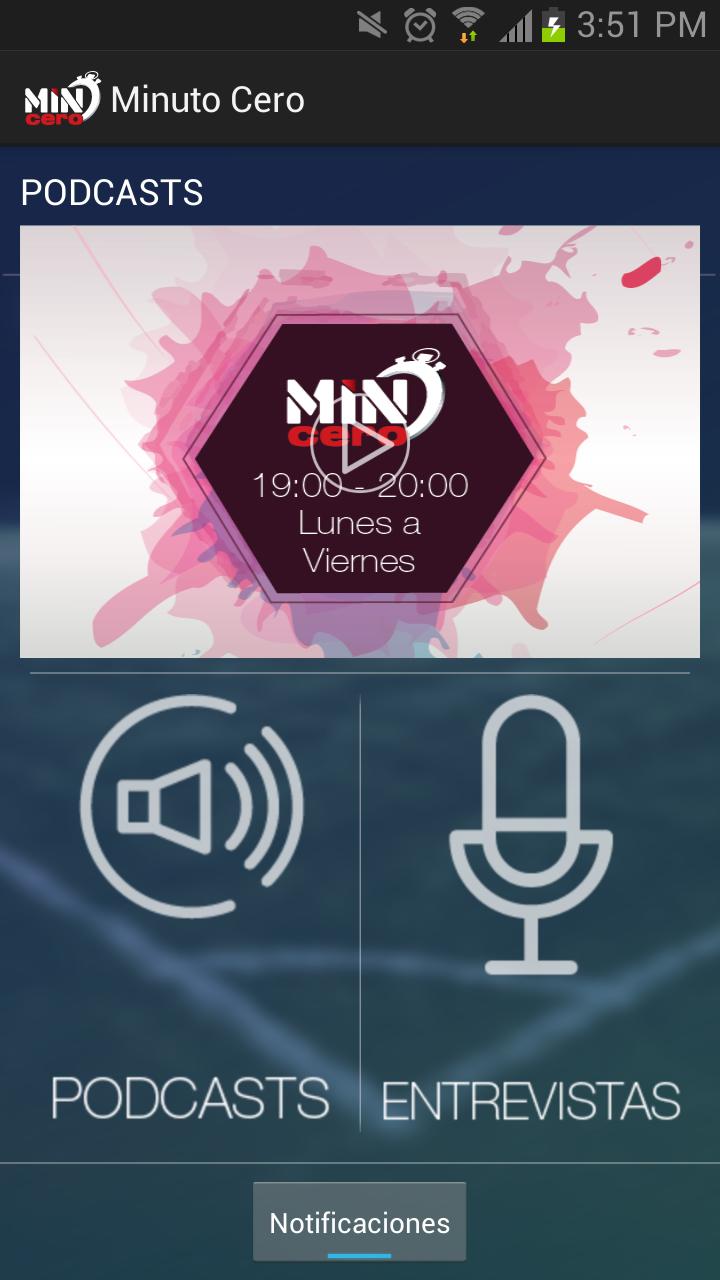Viewport: 720px width, 1280px height.
Task: Open Notificaciones
Action: point(360,1222)
